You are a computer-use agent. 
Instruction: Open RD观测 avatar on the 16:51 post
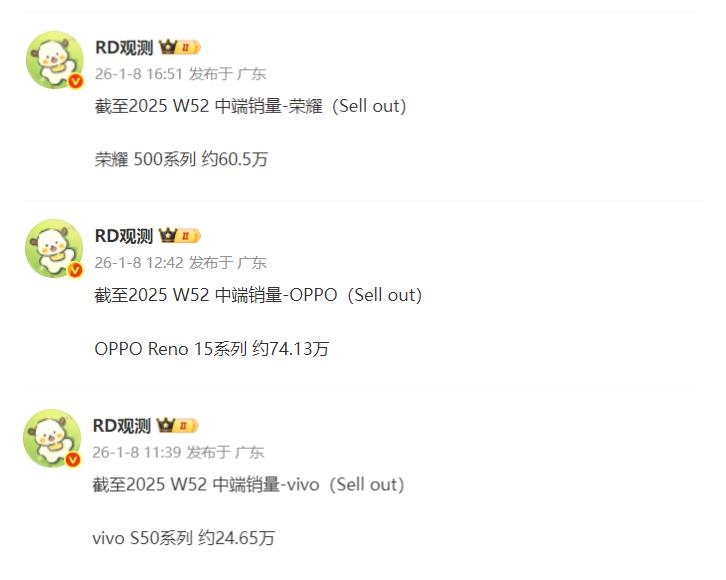pos(54,59)
